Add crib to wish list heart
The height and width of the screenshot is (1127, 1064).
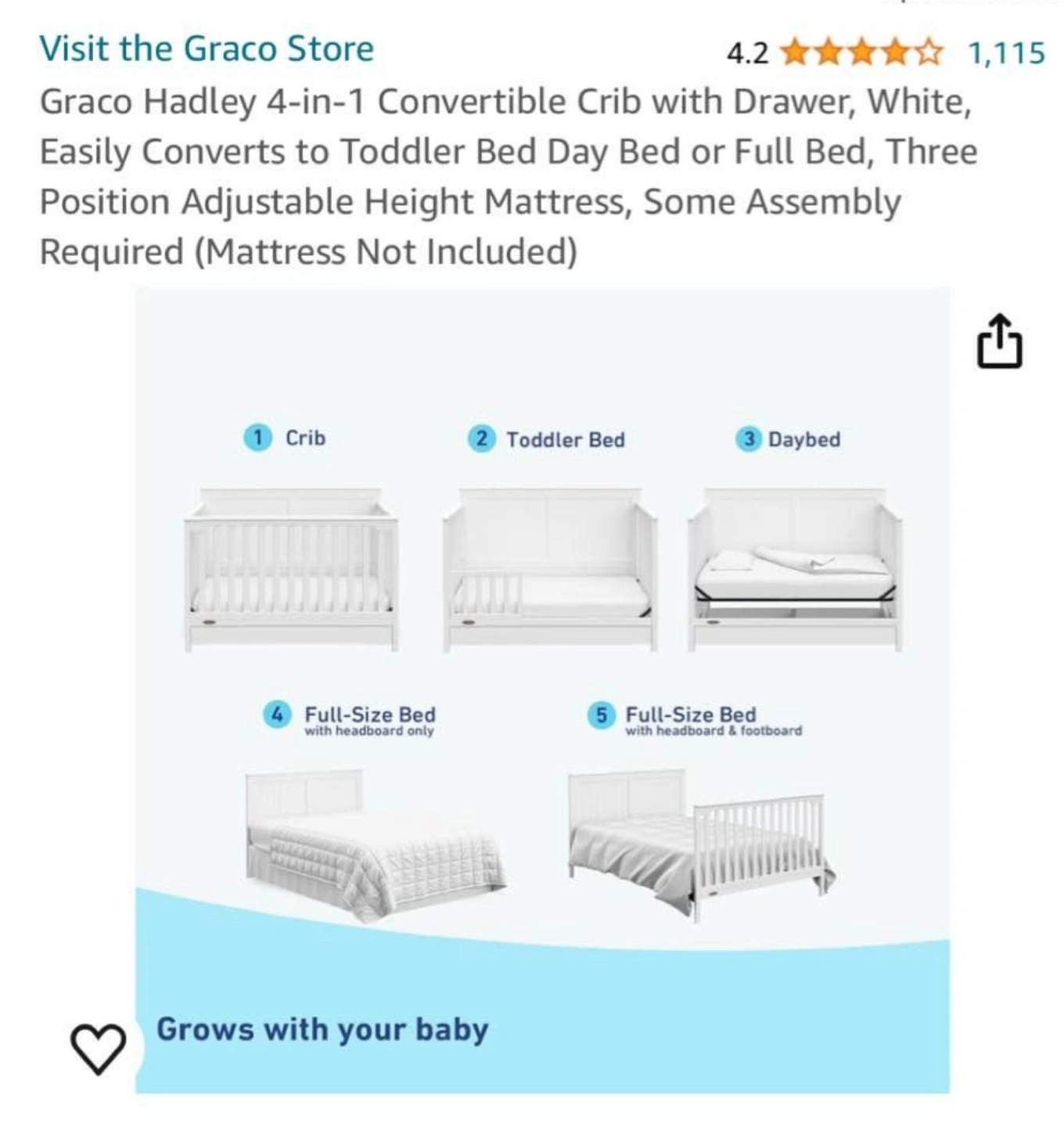point(98,1049)
